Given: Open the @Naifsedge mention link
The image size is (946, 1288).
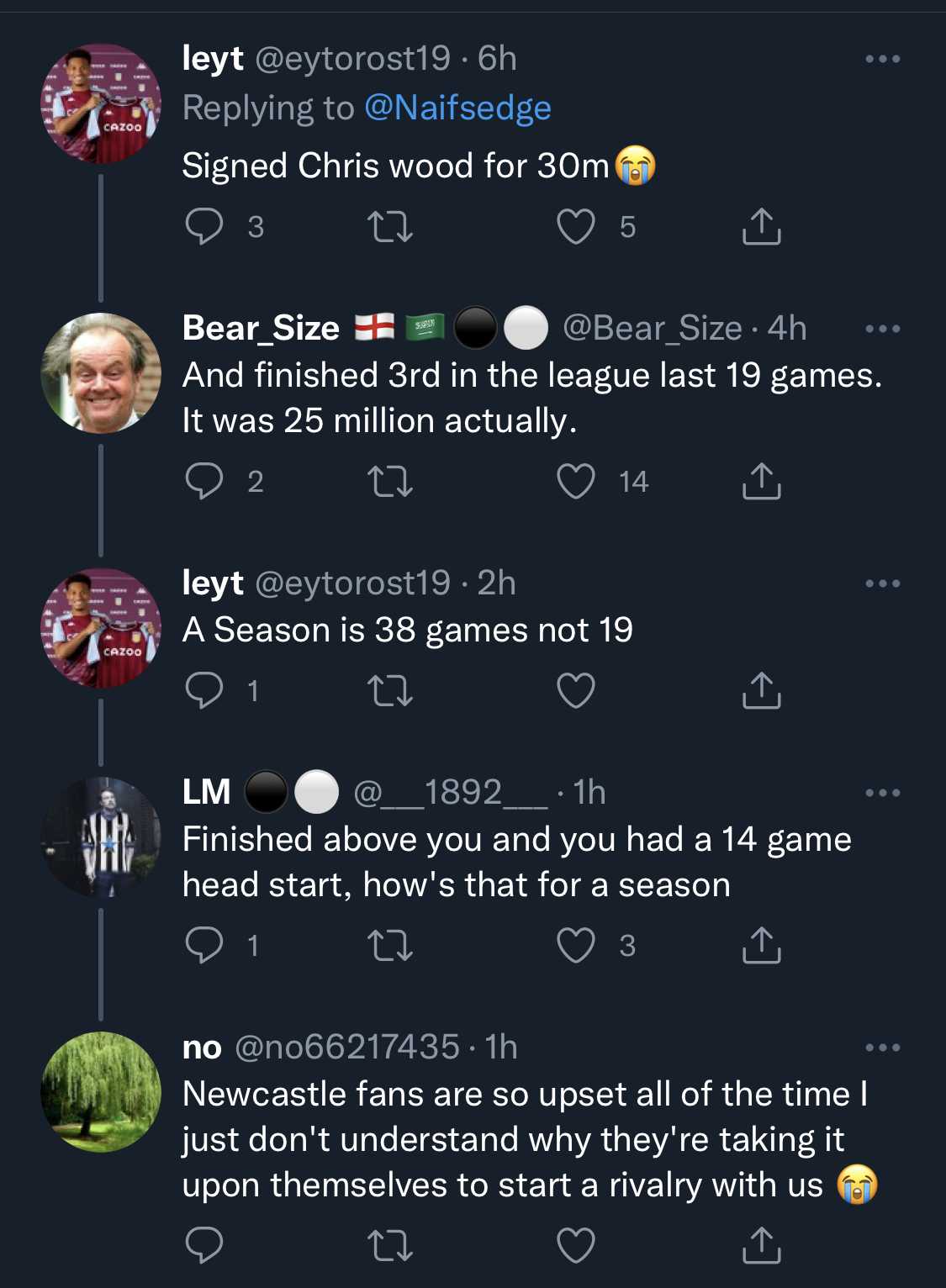Looking at the screenshot, I should [457, 108].
